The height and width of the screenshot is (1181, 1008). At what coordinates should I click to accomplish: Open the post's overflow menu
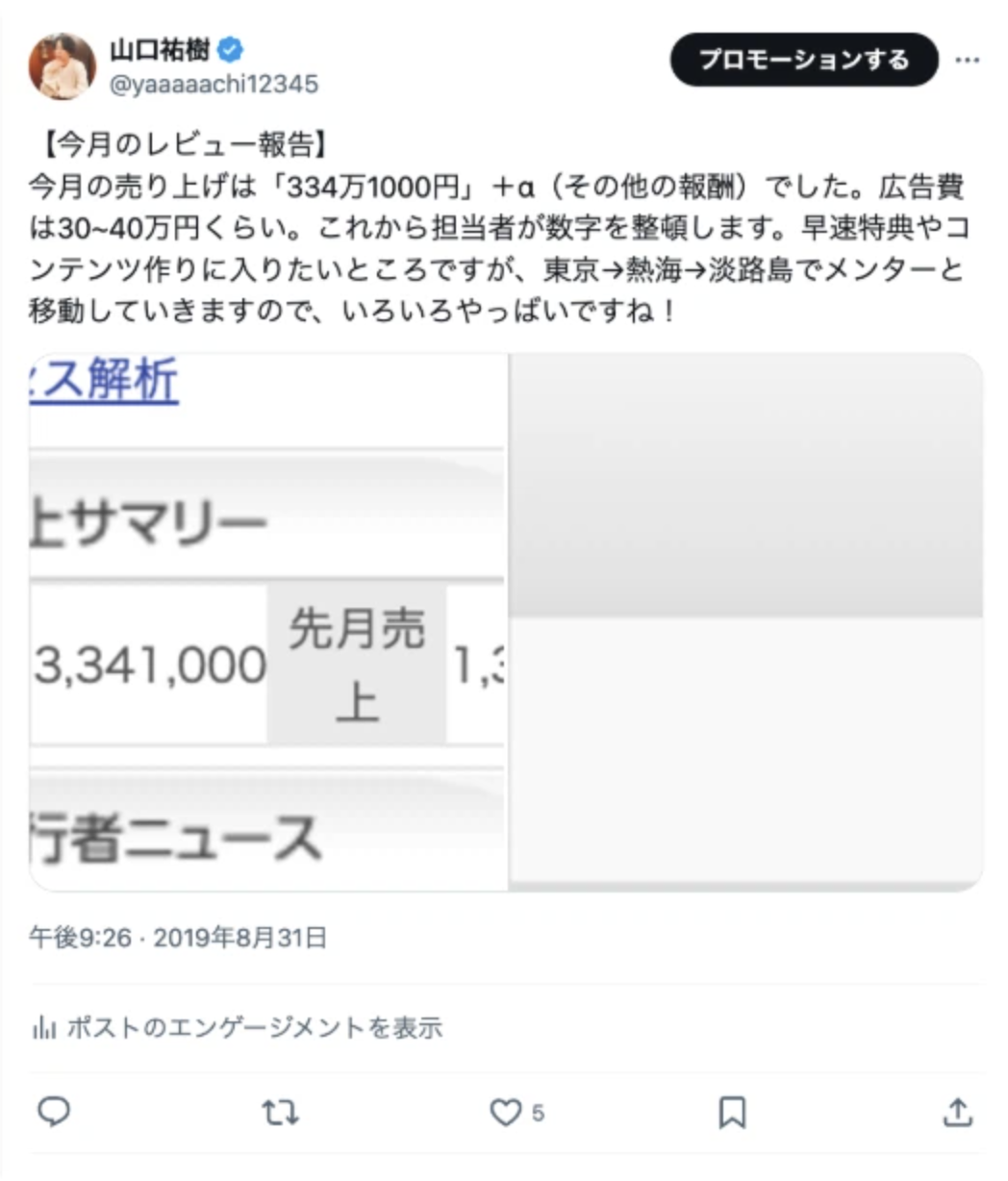967,60
